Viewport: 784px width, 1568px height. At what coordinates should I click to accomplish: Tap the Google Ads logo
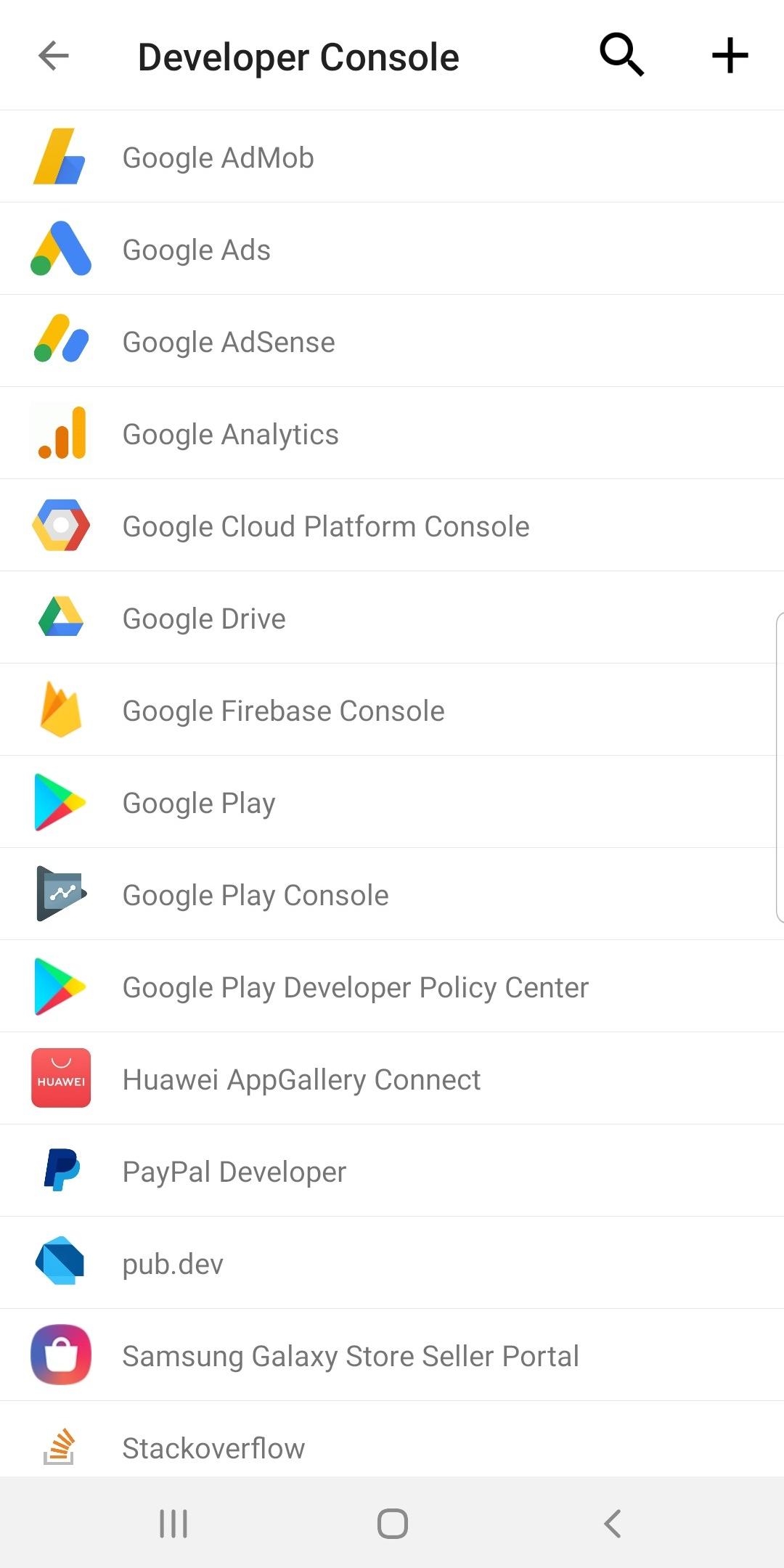coord(60,248)
